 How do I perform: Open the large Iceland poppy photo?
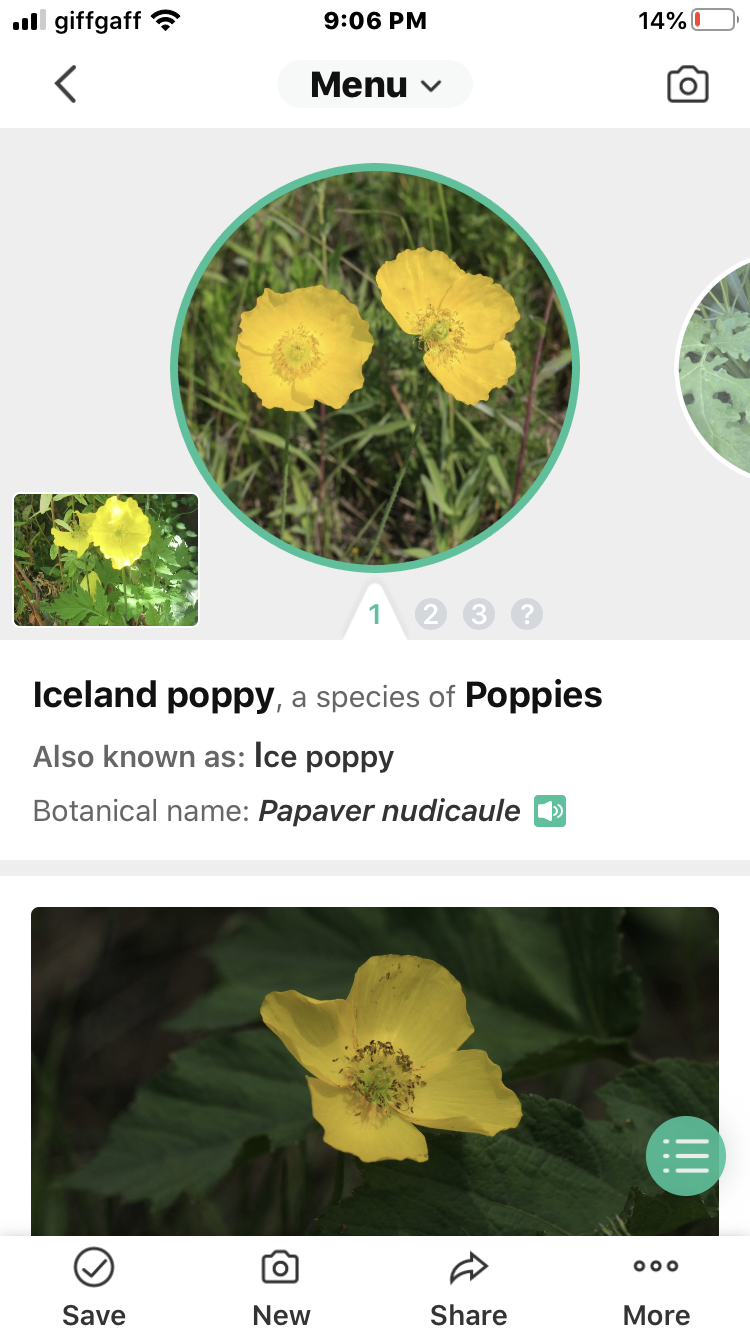375,1070
